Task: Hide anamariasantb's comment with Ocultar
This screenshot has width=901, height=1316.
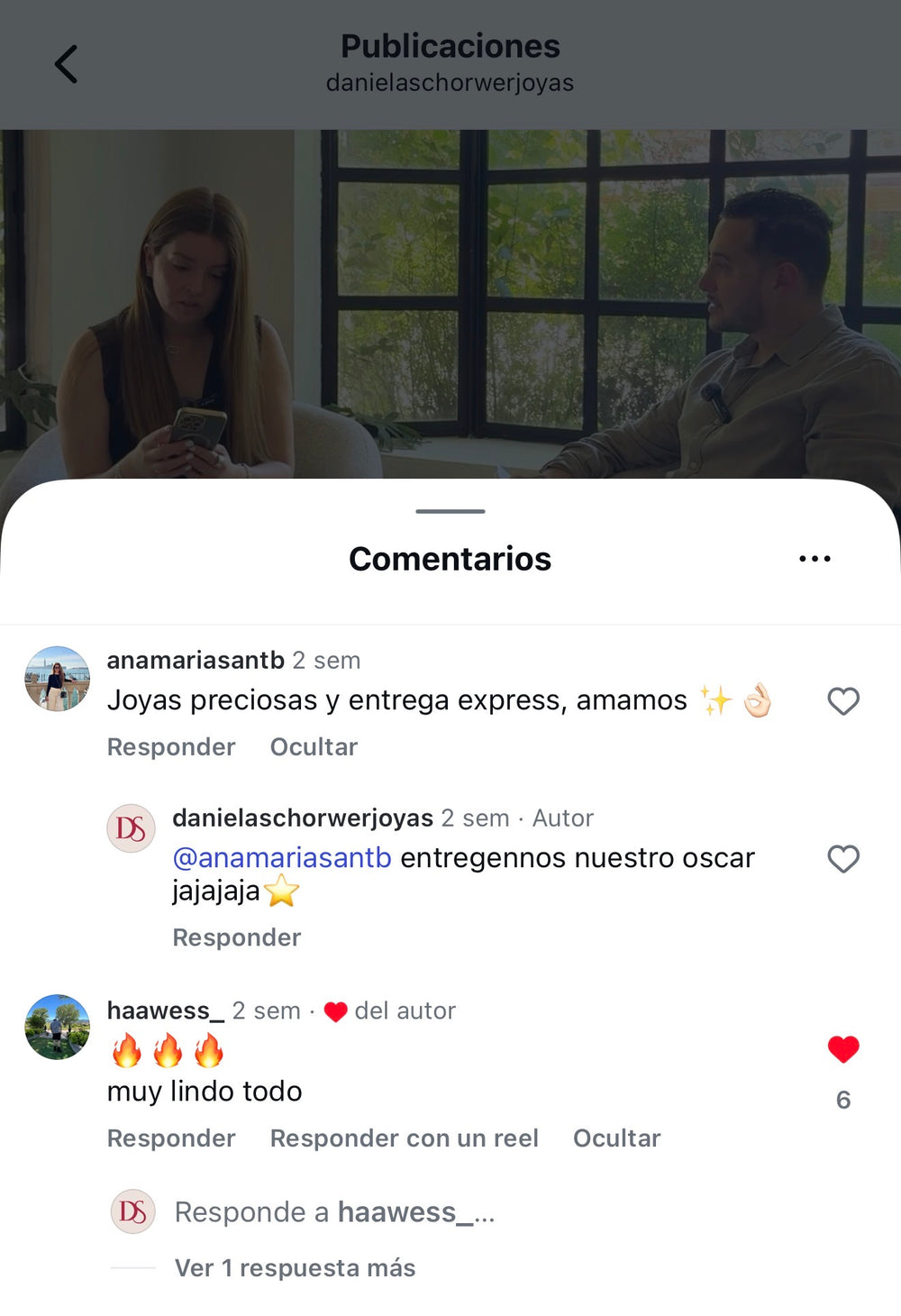Action: (314, 747)
